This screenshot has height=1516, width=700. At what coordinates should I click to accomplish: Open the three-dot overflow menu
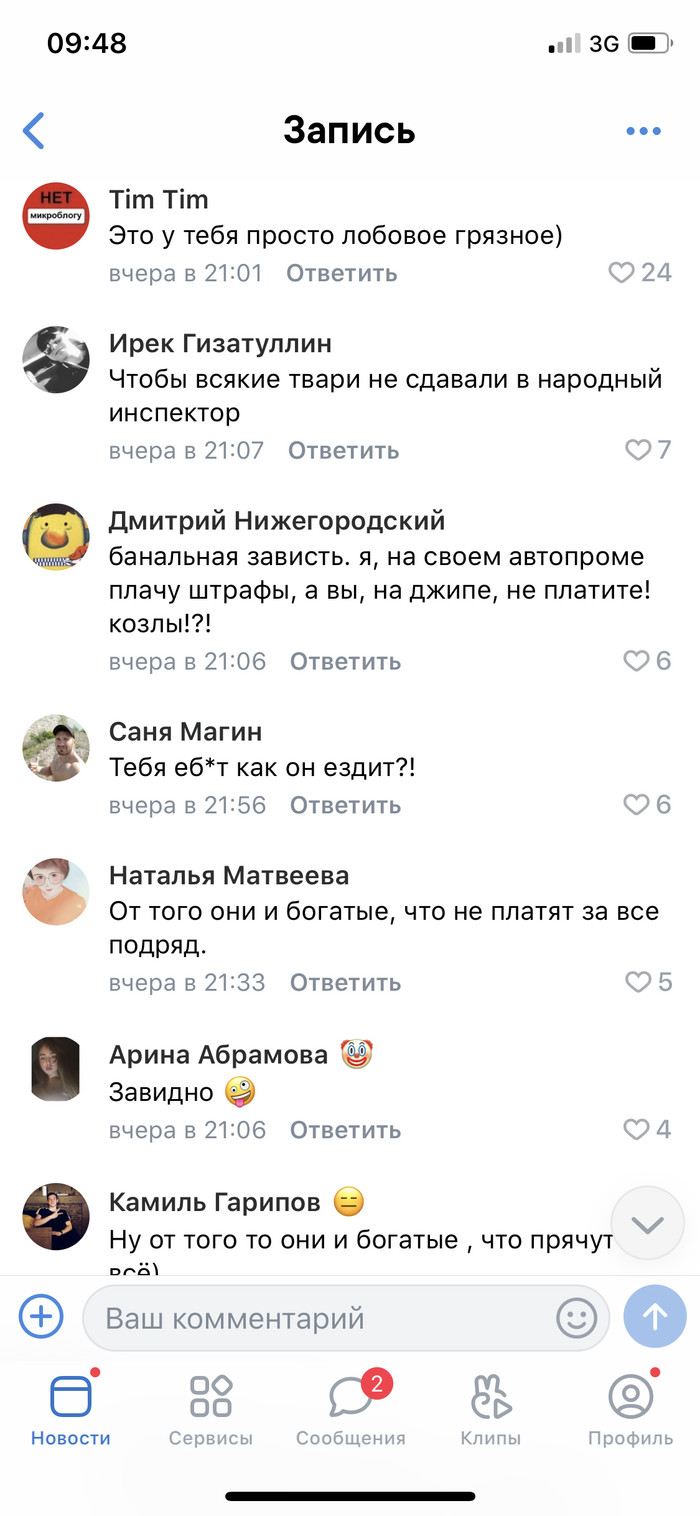[x=643, y=131]
